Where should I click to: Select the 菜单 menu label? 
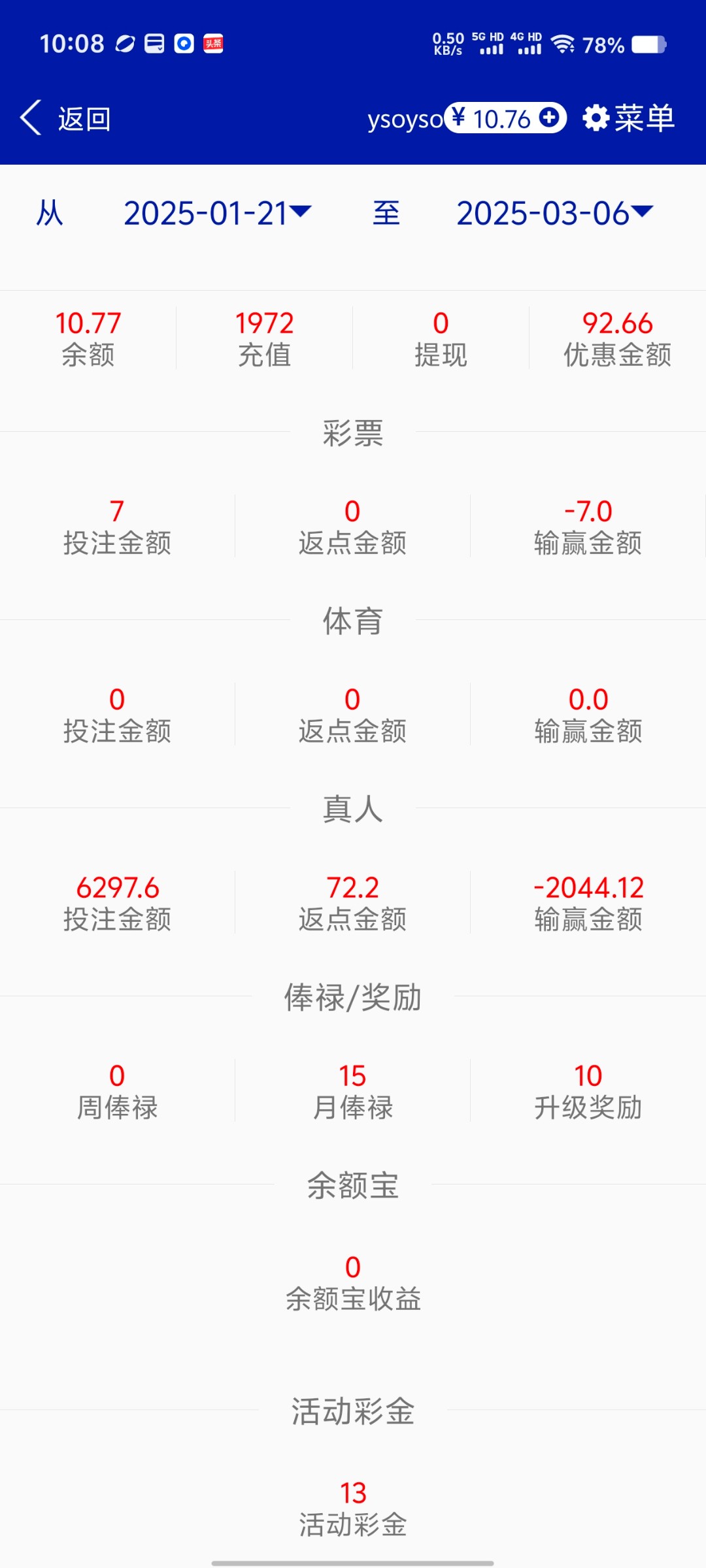(646, 118)
